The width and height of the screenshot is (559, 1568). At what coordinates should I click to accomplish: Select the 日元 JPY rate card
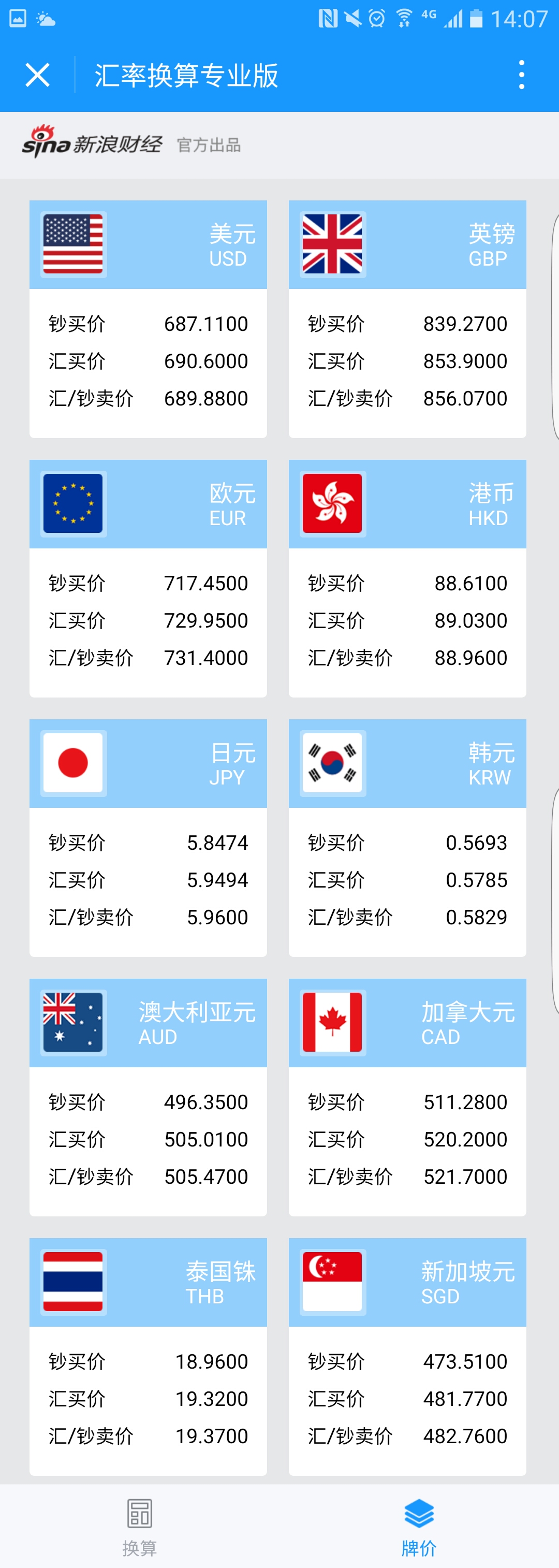click(148, 837)
